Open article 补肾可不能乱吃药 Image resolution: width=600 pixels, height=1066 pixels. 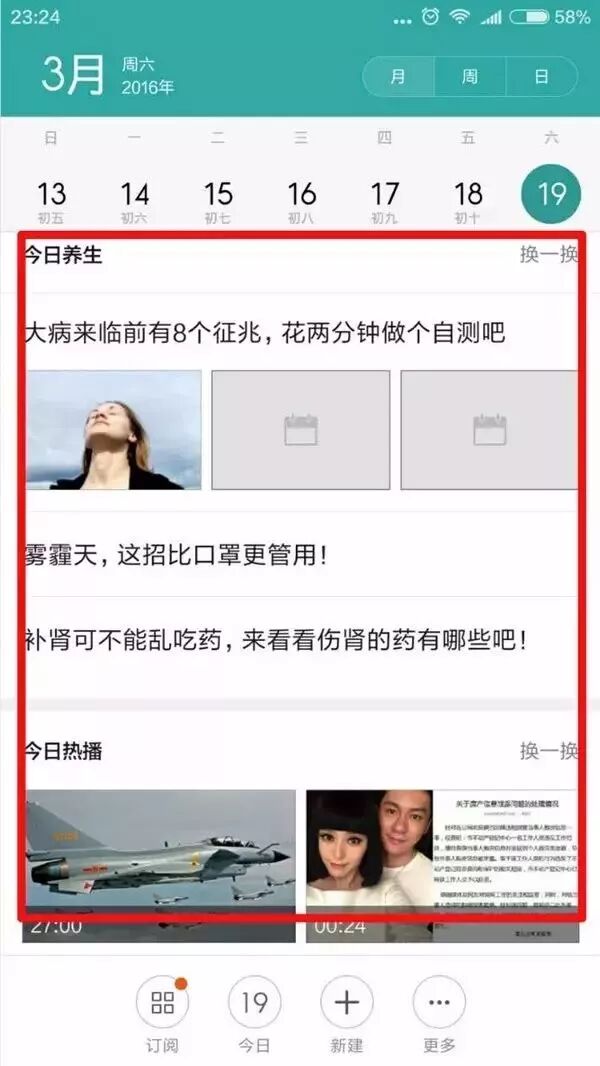(x=275, y=639)
